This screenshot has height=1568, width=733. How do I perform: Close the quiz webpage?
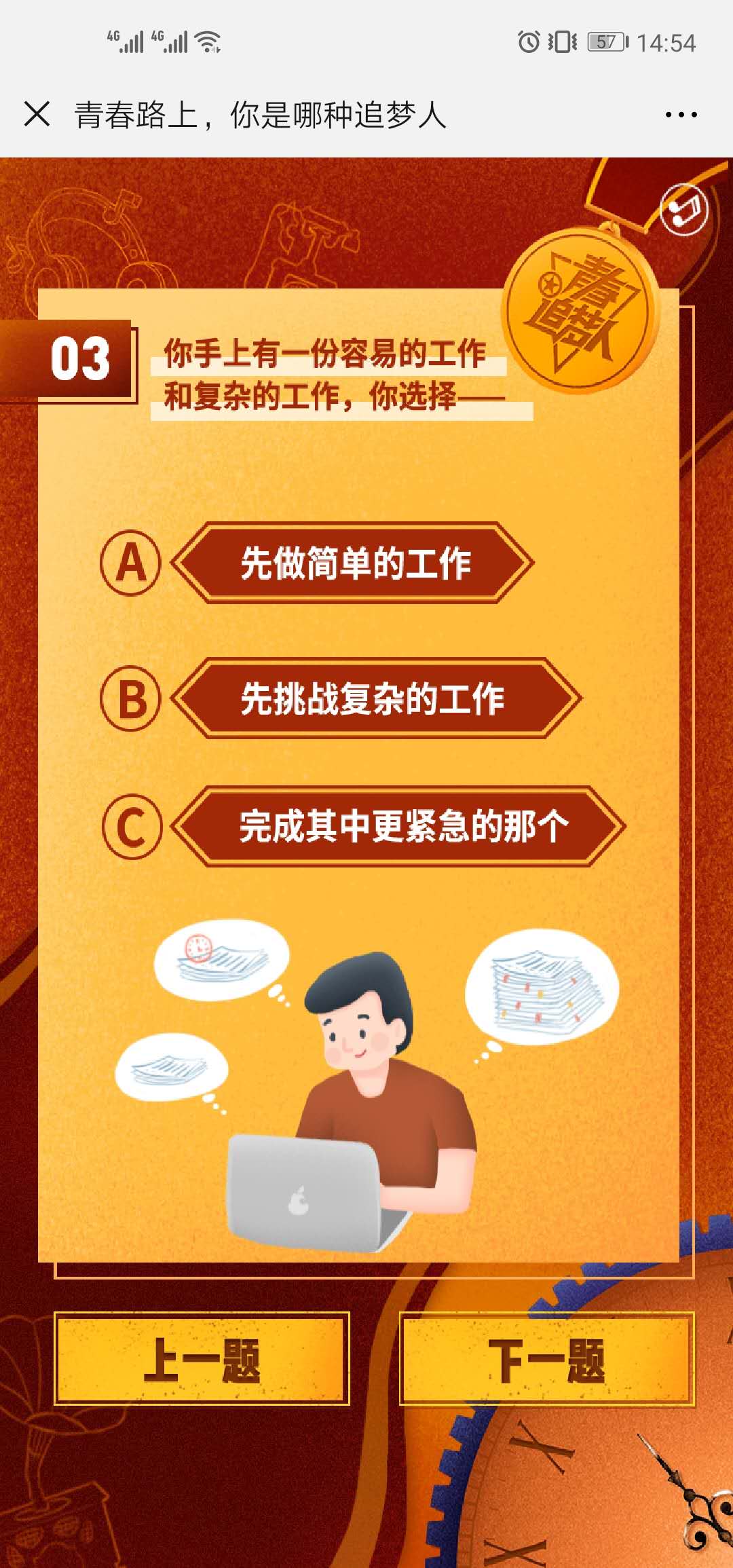coord(37,114)
